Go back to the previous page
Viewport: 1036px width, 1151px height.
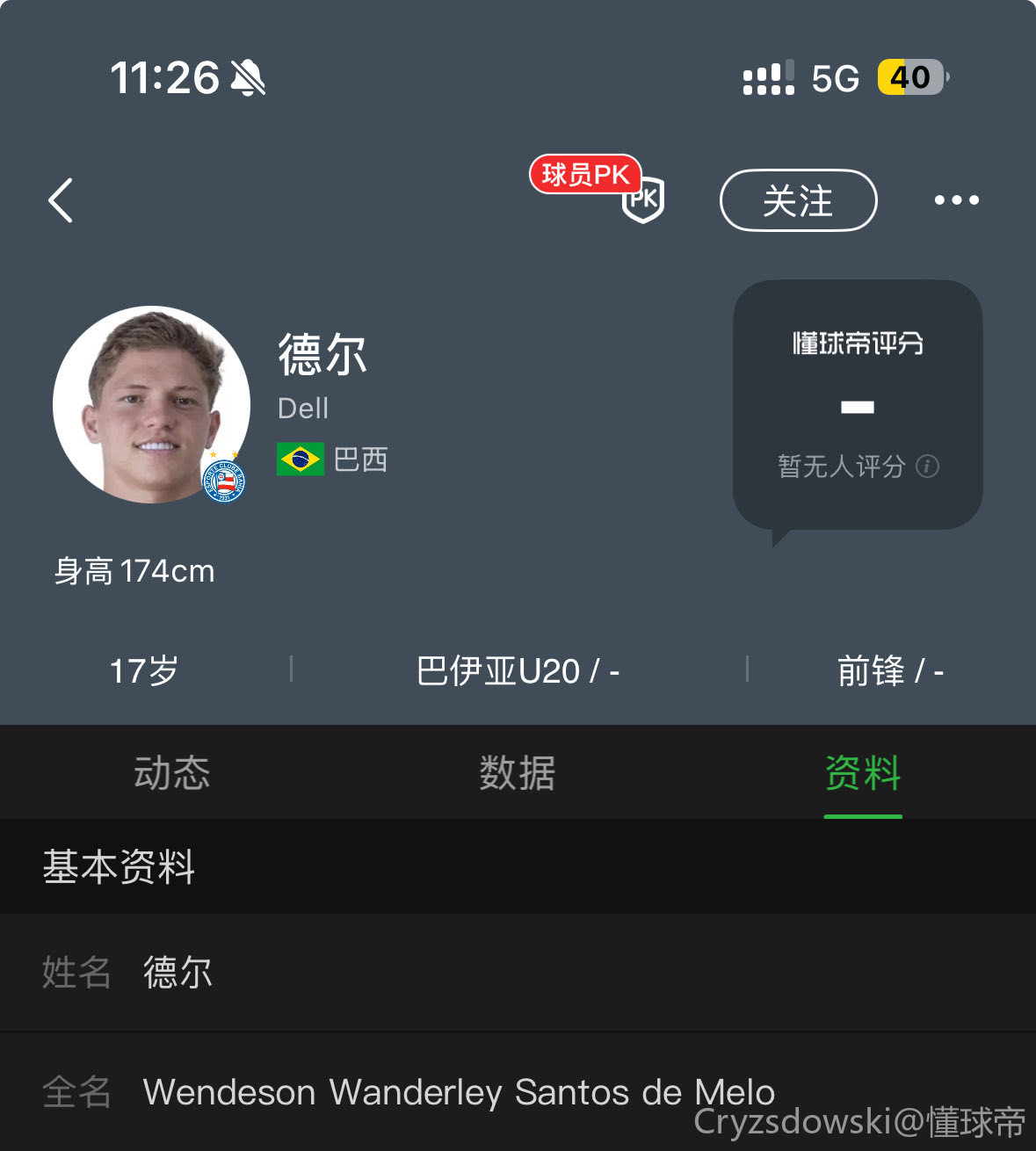click(61, 200)
